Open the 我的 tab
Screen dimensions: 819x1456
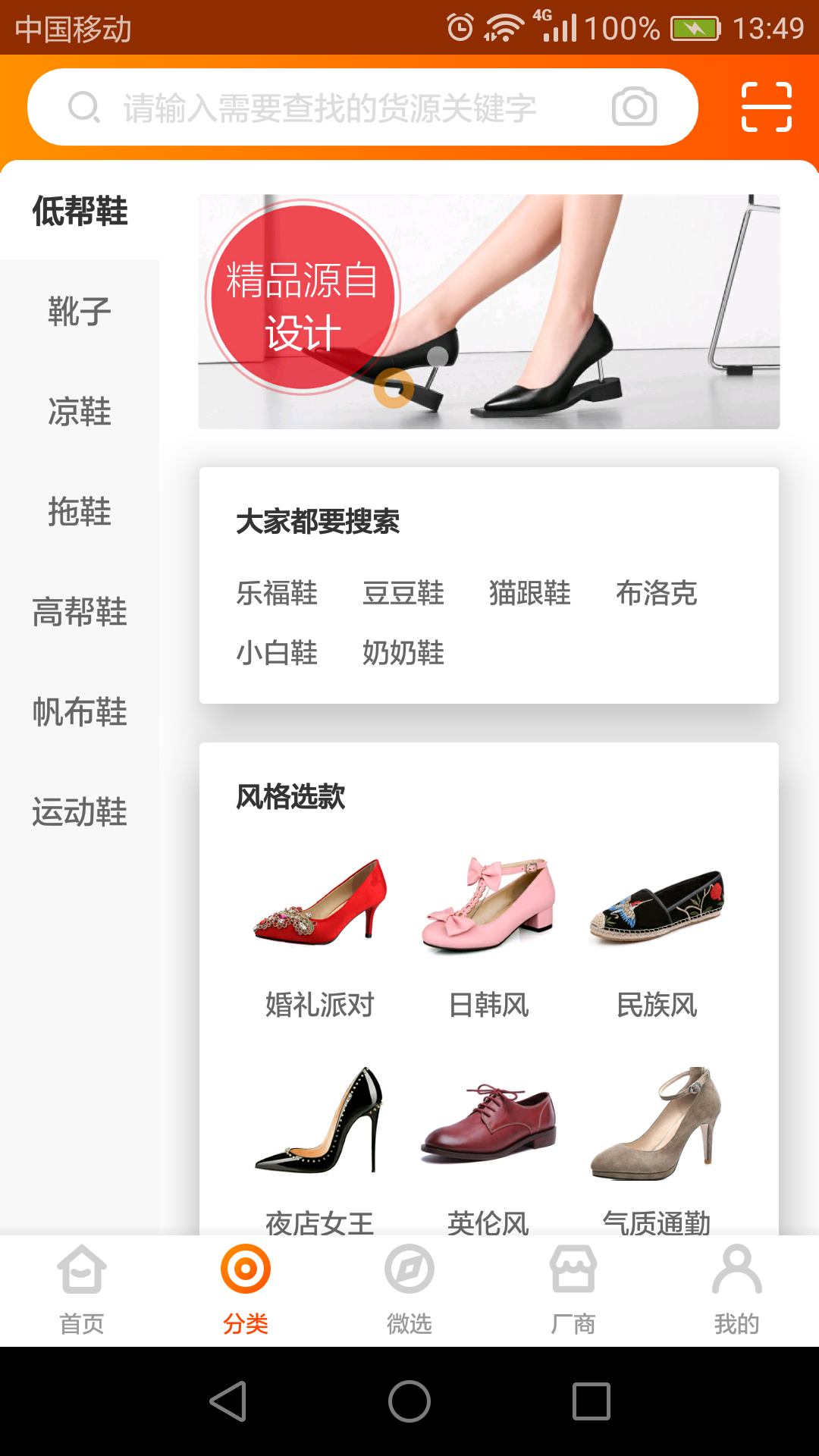736,1289
